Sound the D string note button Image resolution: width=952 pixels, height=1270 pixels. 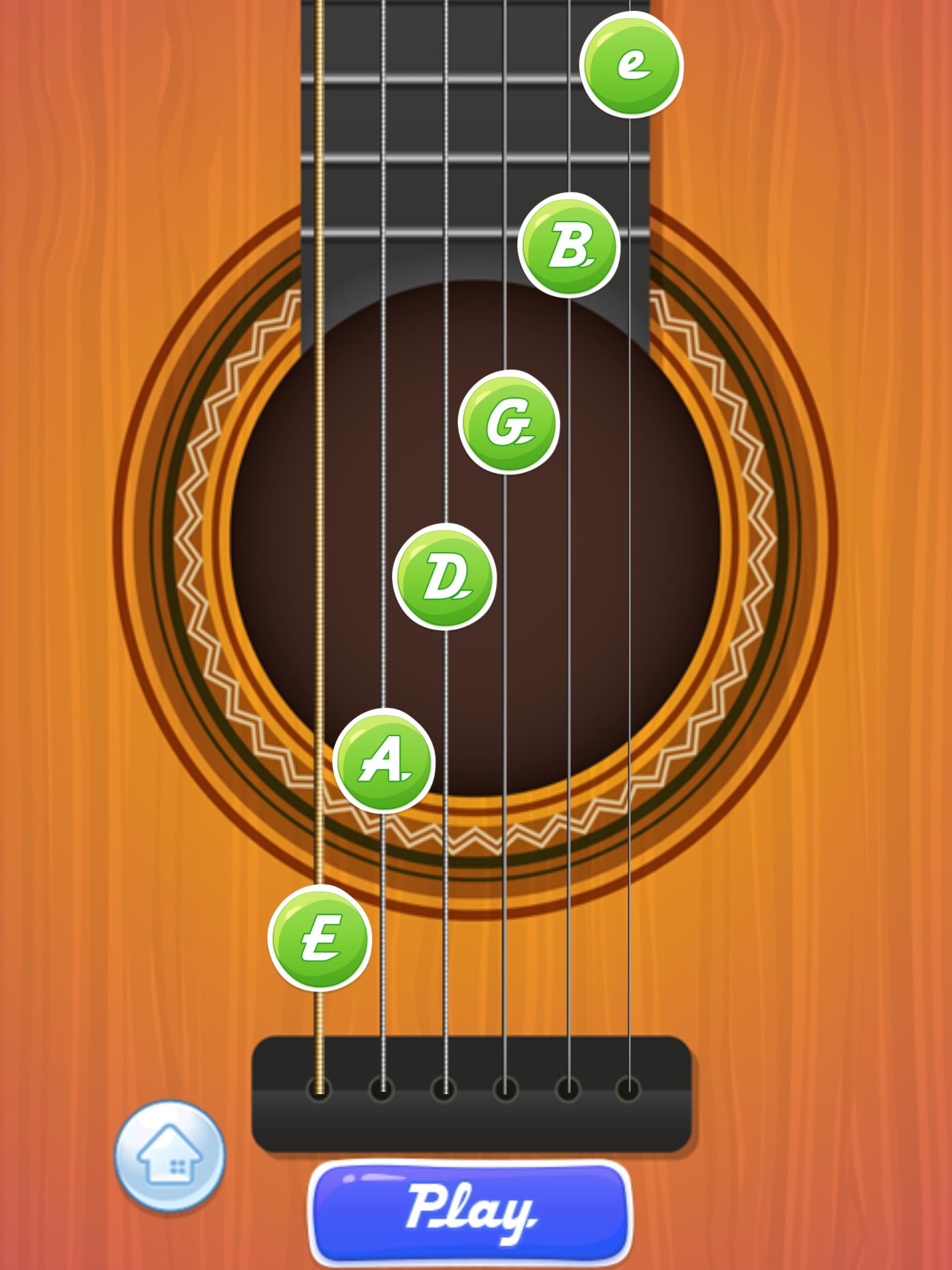[x=444, y=577]
